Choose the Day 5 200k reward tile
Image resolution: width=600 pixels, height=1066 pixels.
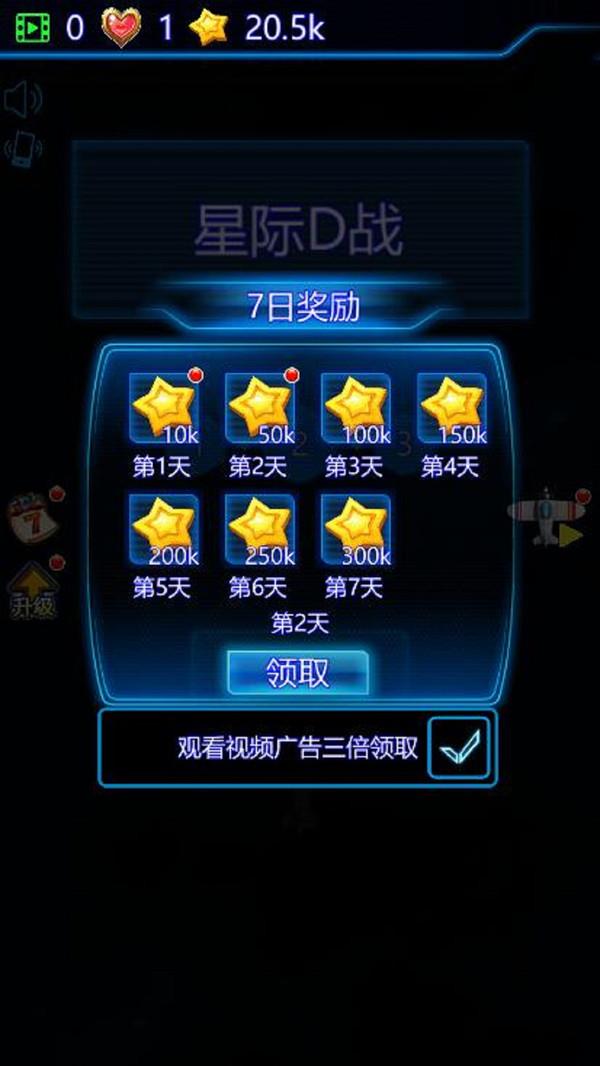(x=165, y=530)
